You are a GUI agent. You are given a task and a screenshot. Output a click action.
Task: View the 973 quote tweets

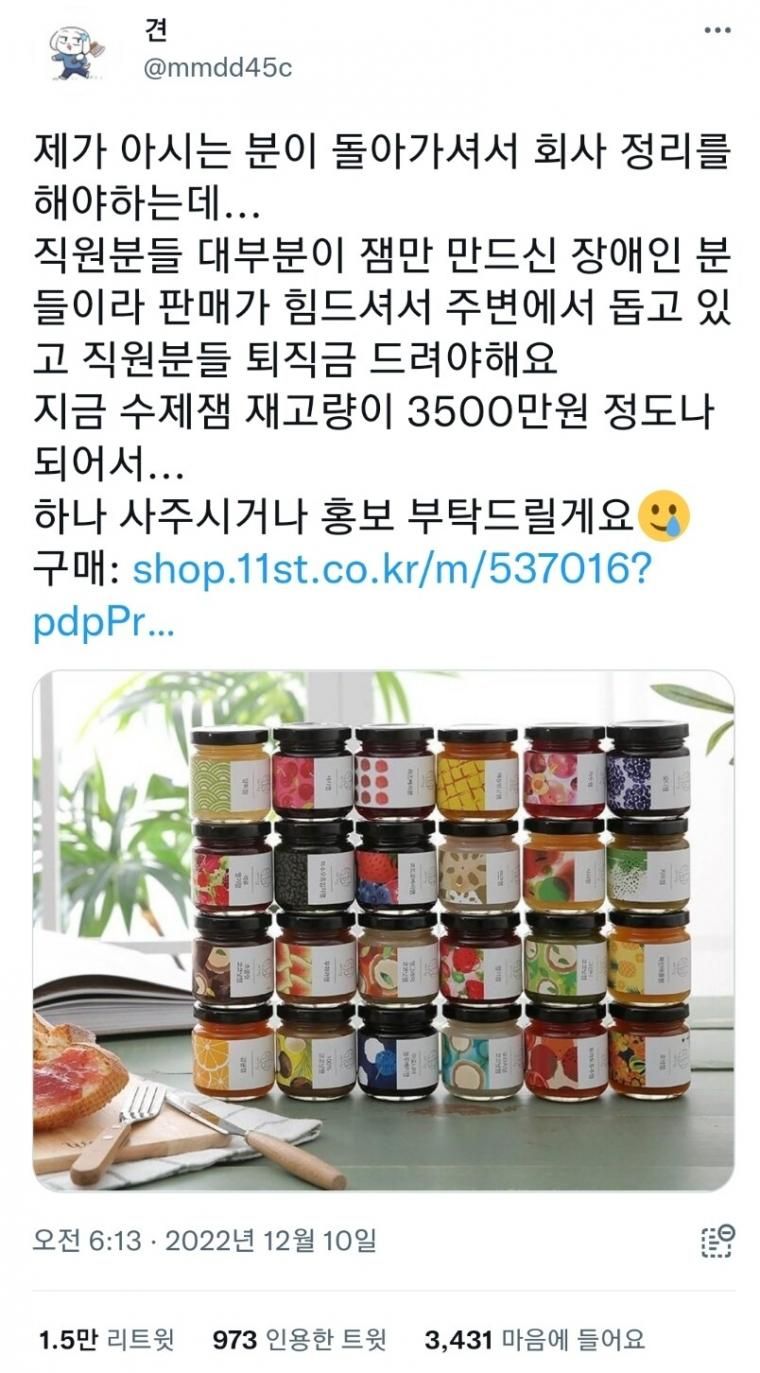click(299, 1339)
